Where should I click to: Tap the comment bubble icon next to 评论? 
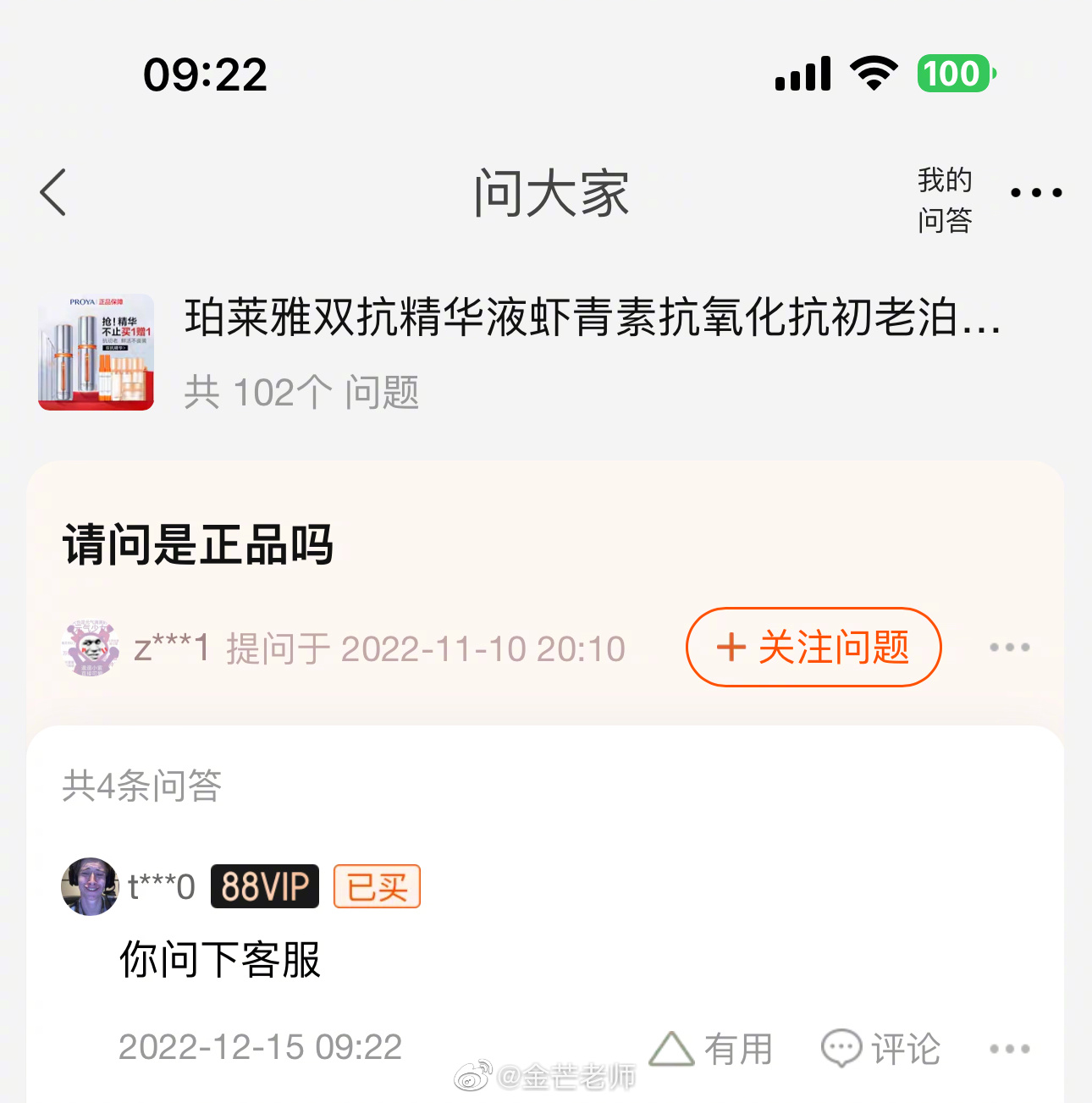point(841,1048)
